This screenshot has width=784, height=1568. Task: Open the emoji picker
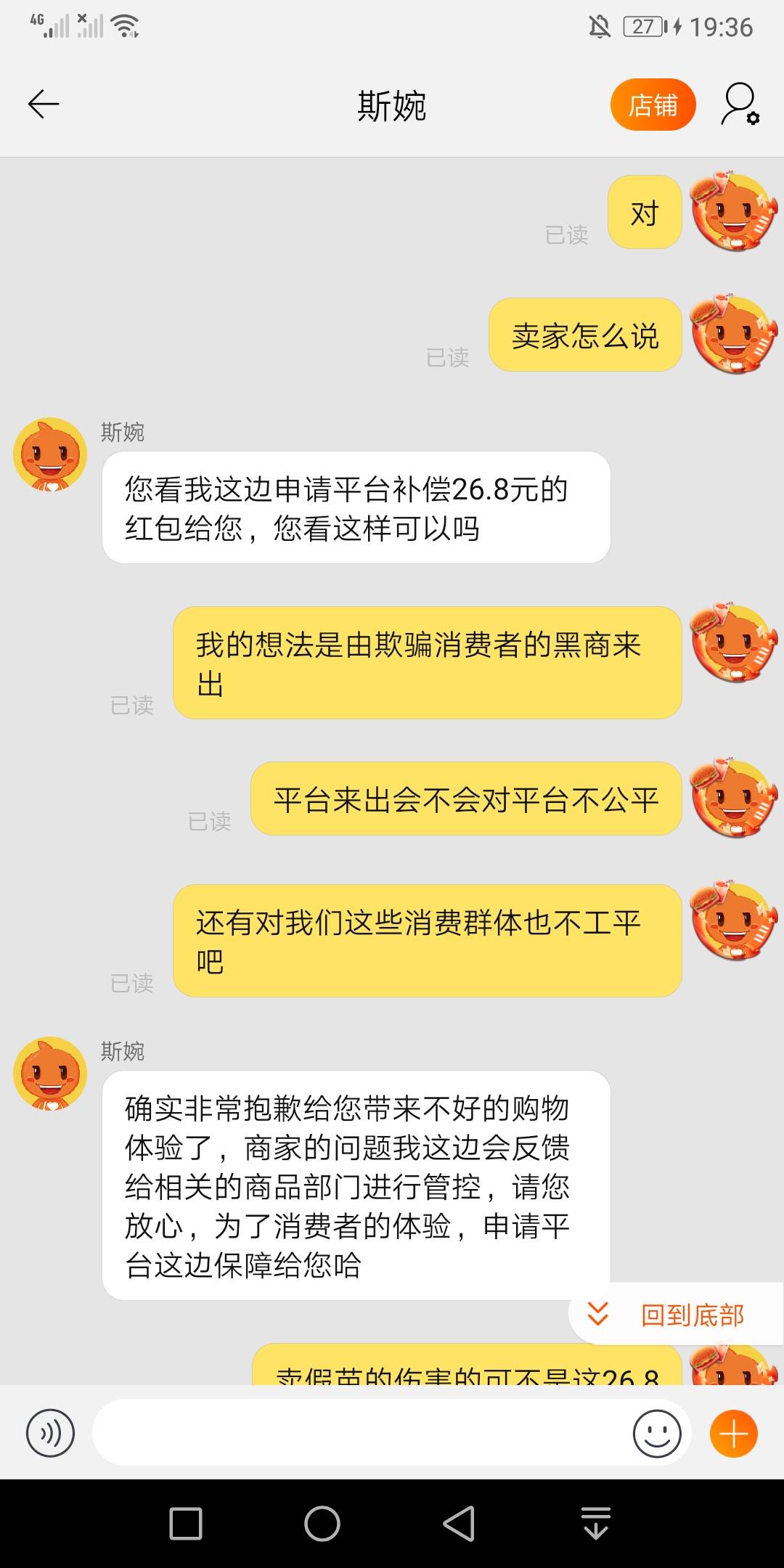tap(656, 1433)
